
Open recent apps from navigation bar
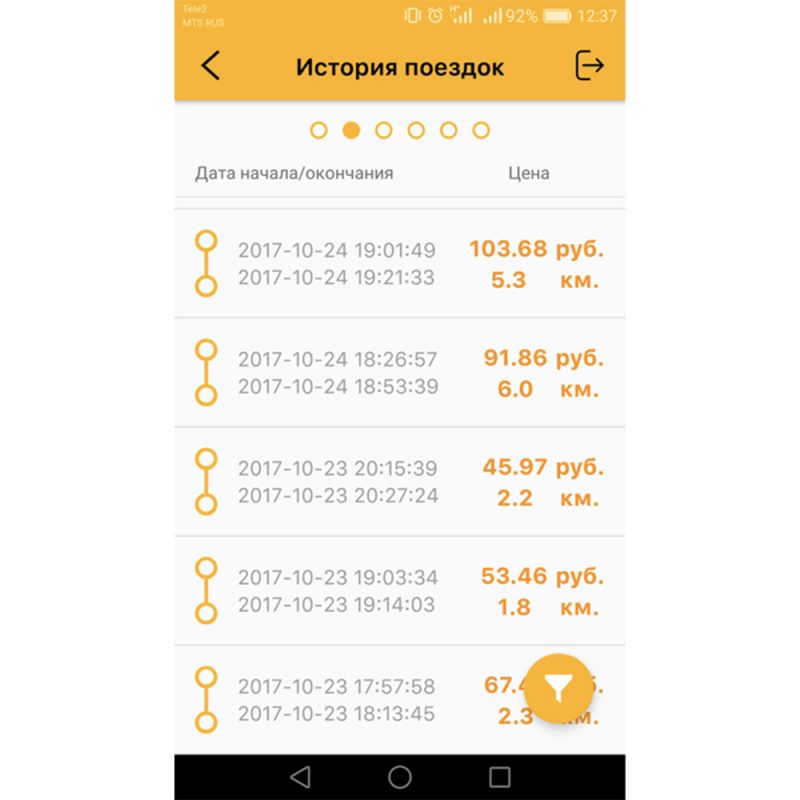500,777
